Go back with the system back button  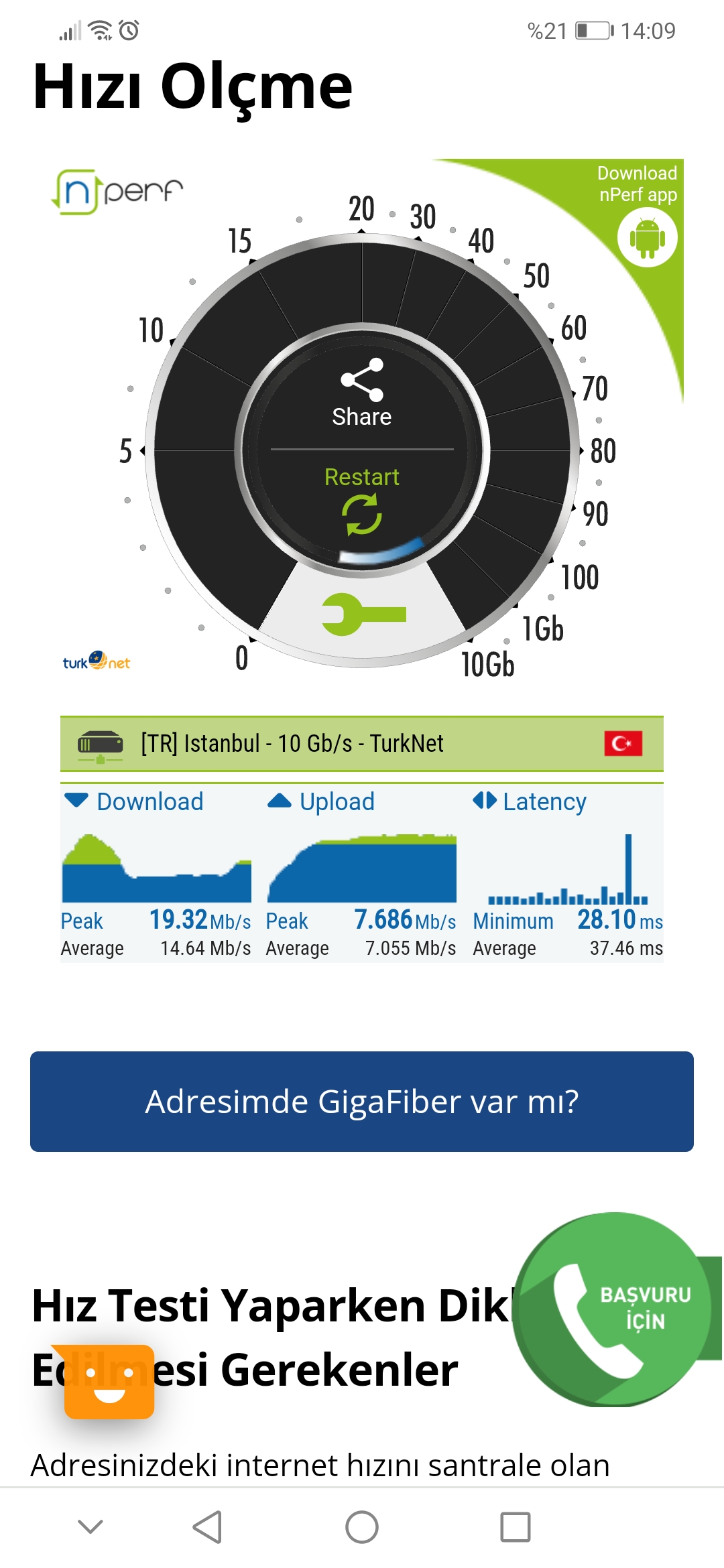(207, 1527)
